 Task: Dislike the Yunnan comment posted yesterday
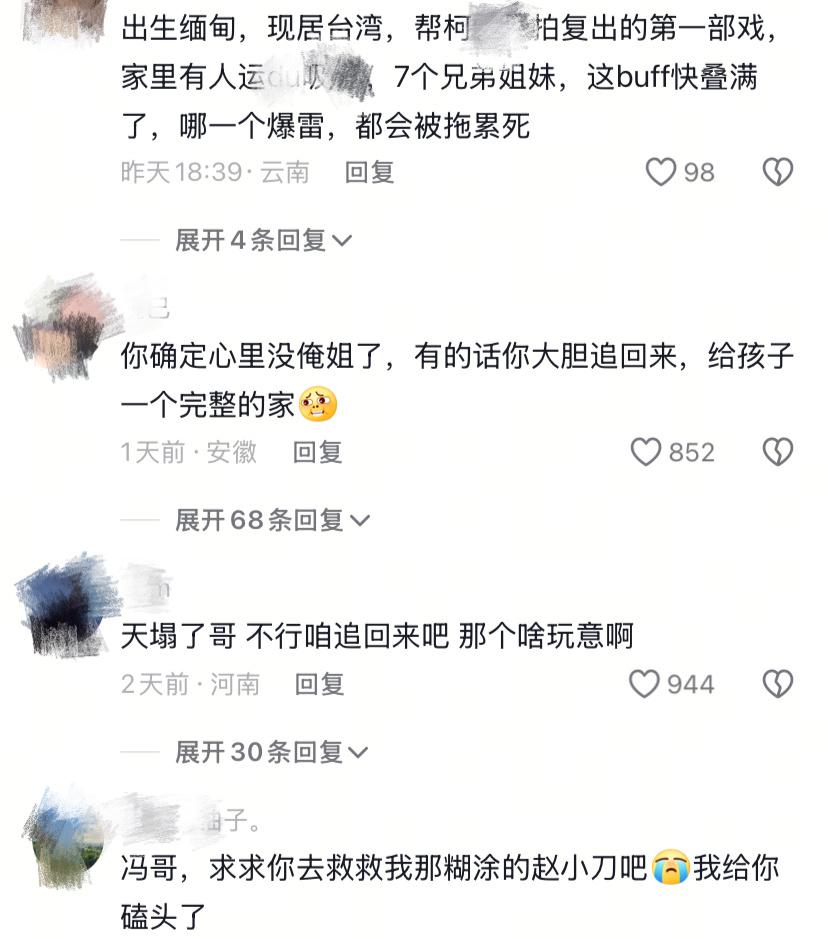click(777, 172)
